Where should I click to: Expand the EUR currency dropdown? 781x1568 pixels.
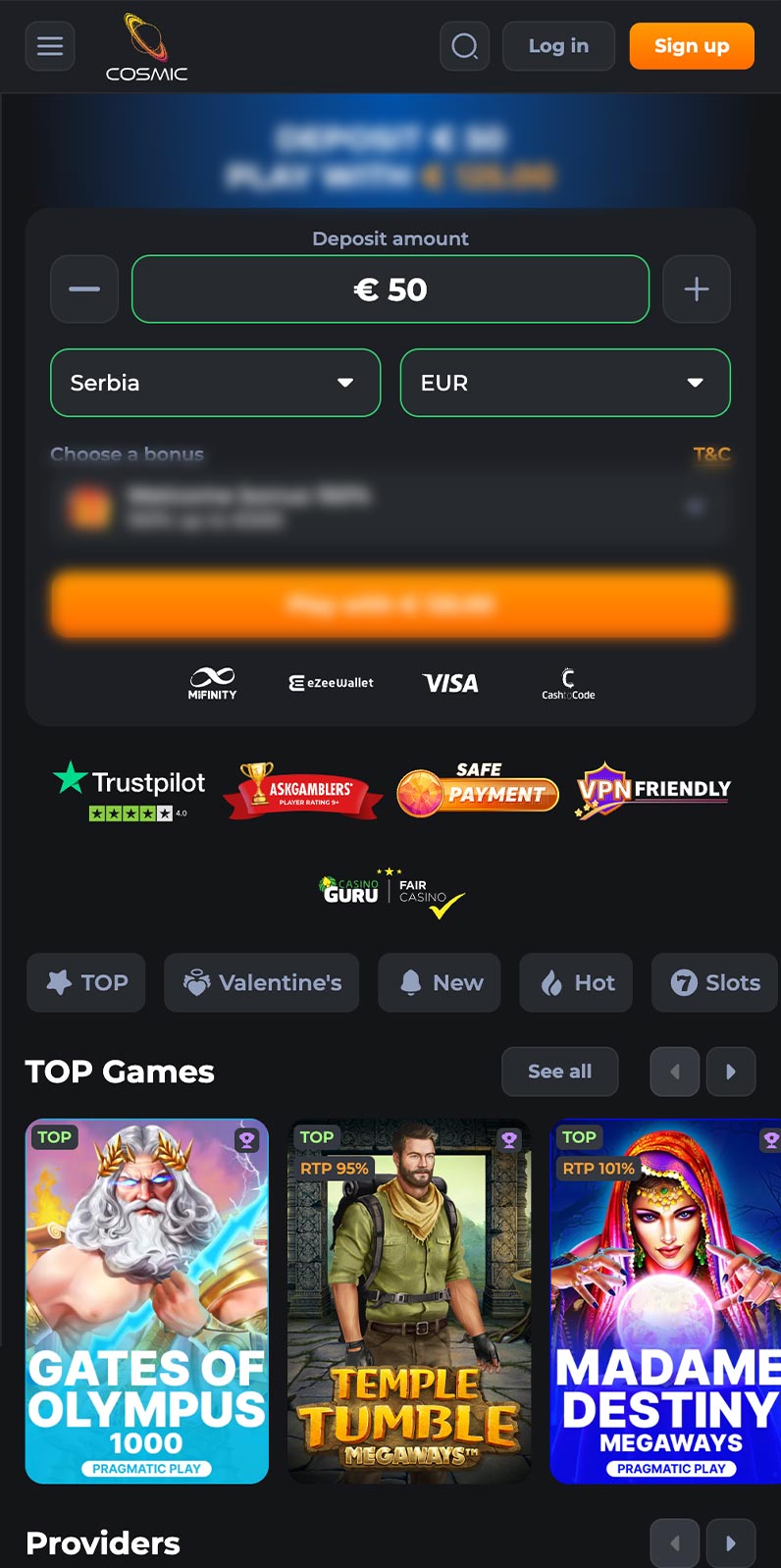(565, 383)
